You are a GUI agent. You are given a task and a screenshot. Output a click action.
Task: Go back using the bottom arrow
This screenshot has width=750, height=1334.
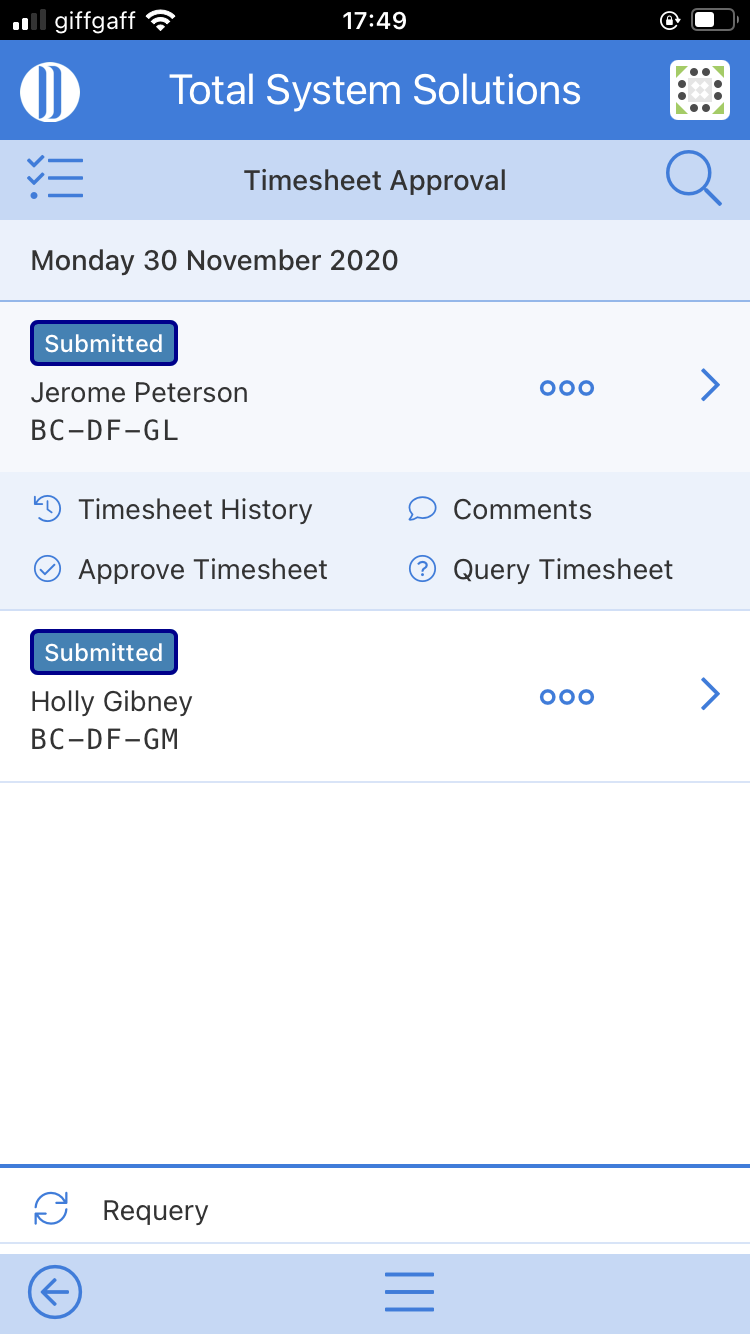click(55, 1292)
